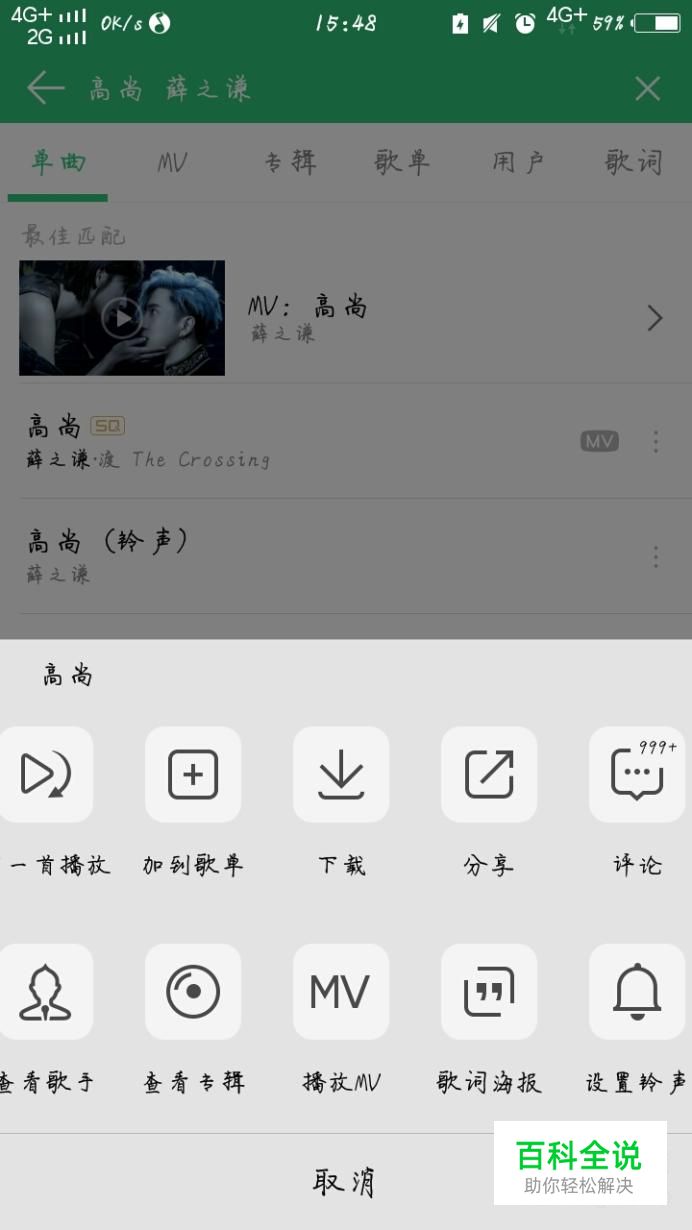692x1230 pixels.
Task: Switch to the MV tab
Action: [172, 162]
